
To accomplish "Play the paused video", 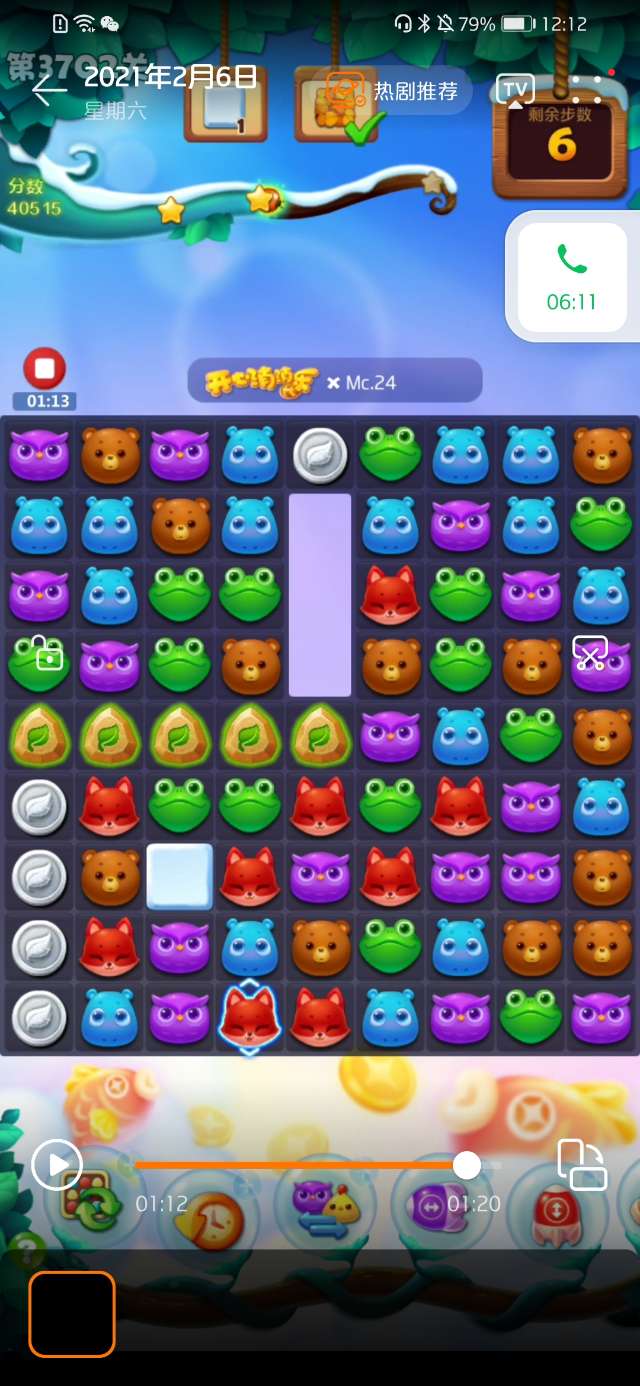I will coord(56,1164).
